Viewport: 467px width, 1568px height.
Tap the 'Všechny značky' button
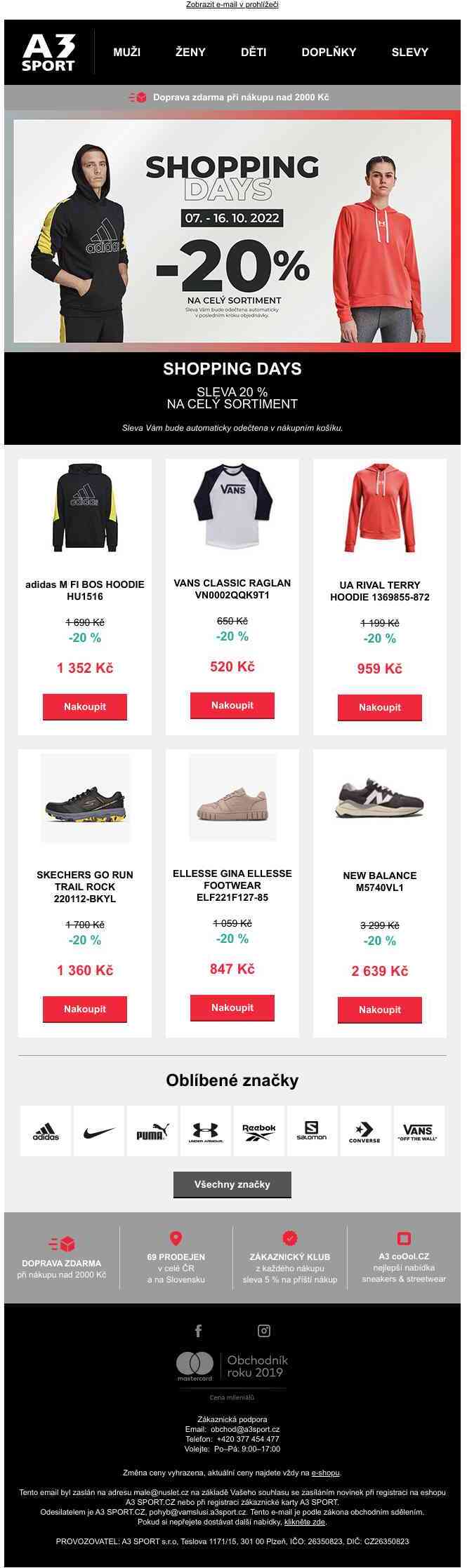(232, 1184)
